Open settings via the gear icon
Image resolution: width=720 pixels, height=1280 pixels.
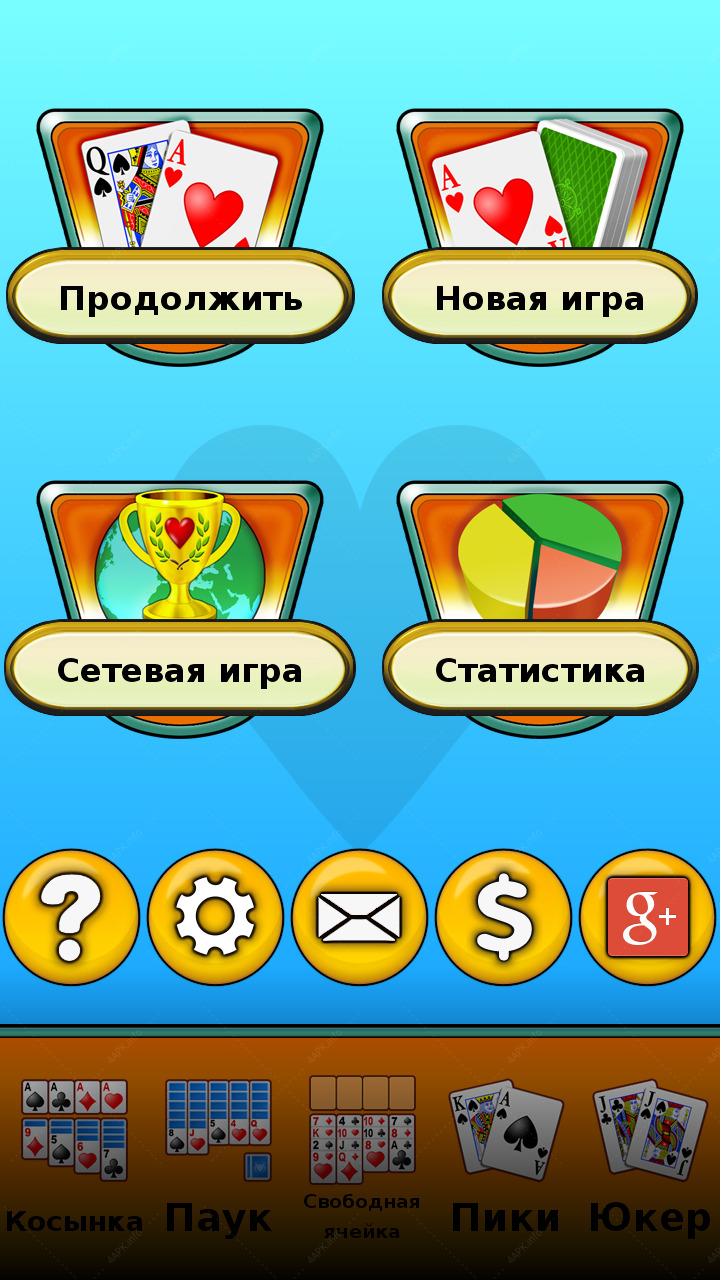(x=215, y=917)
